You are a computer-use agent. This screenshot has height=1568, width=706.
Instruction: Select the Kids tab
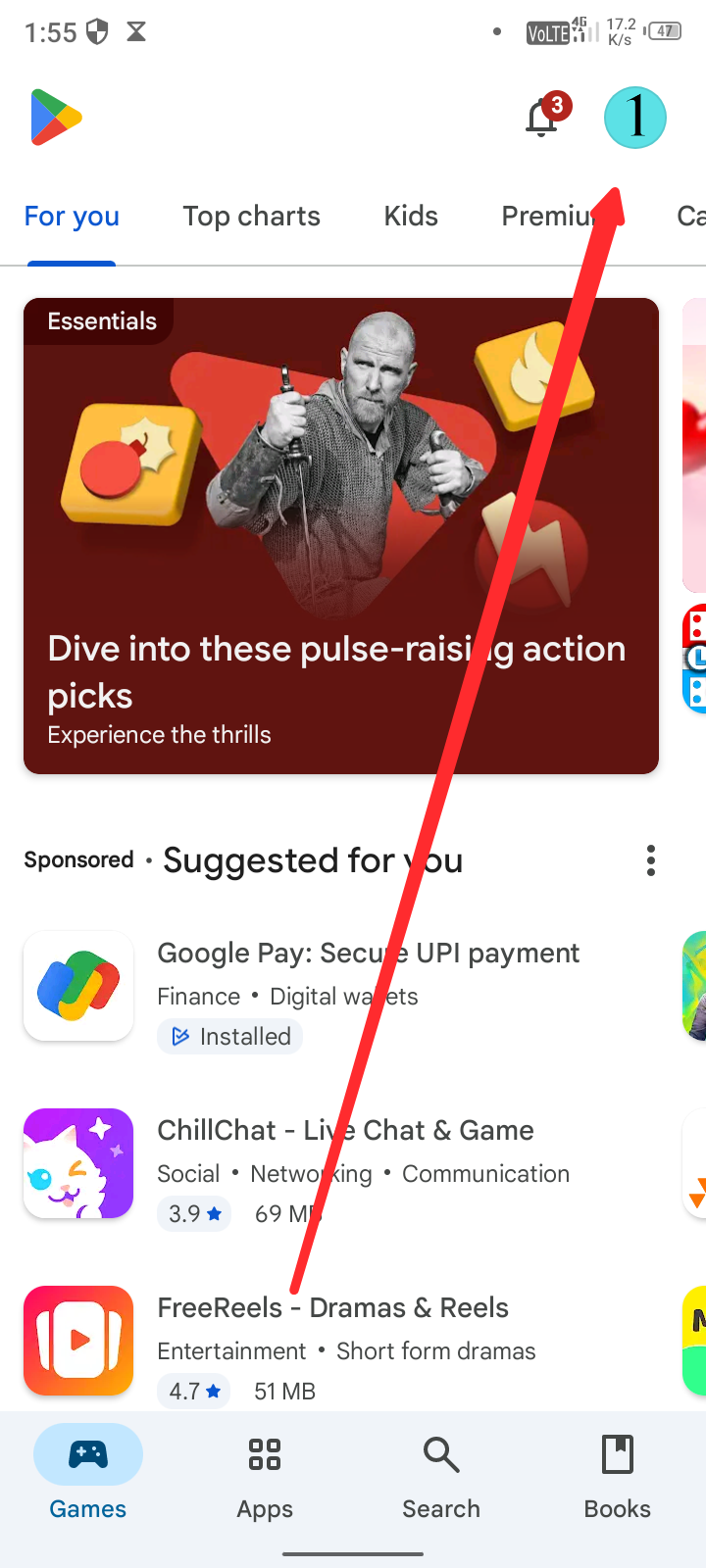pos(411,217)
